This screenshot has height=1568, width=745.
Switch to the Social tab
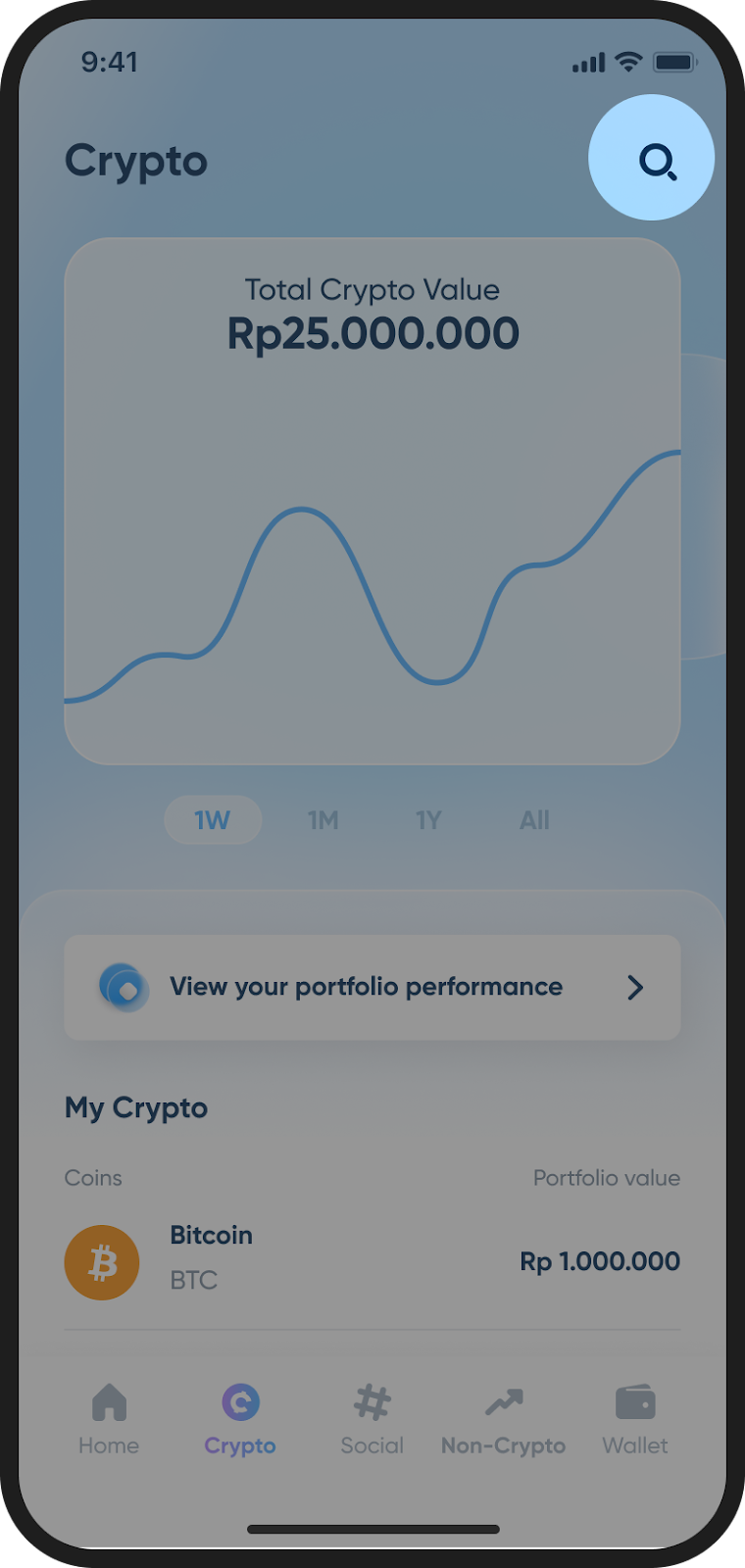pos(372,1419)
